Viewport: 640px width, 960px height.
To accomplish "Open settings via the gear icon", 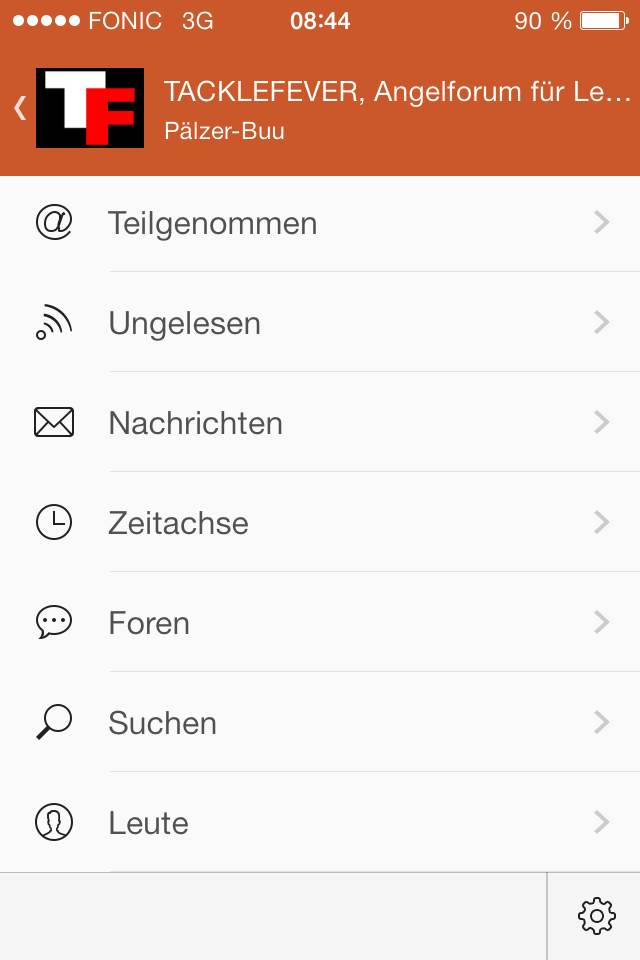I will coord(596,916).
